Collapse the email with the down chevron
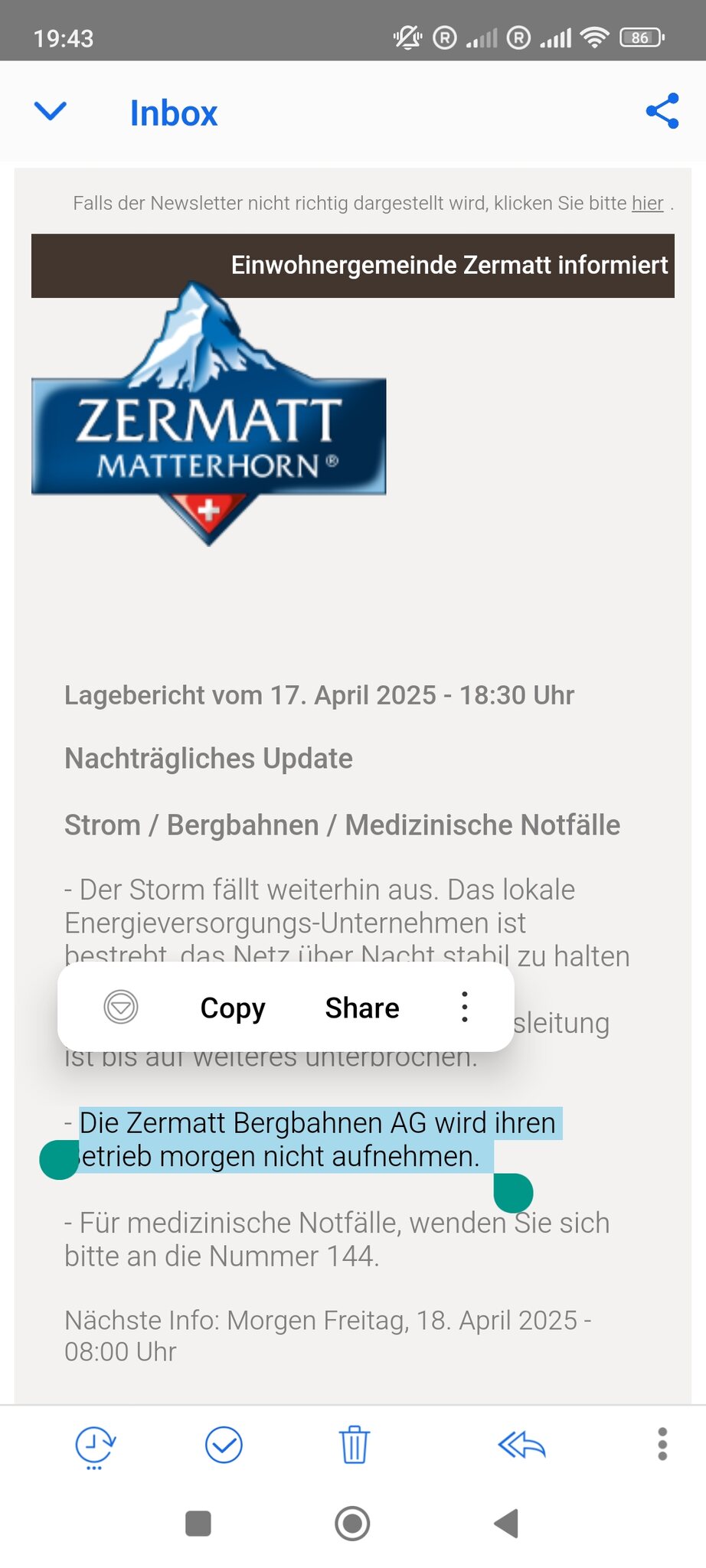The image size is (706, 1568). coord(51,112)
